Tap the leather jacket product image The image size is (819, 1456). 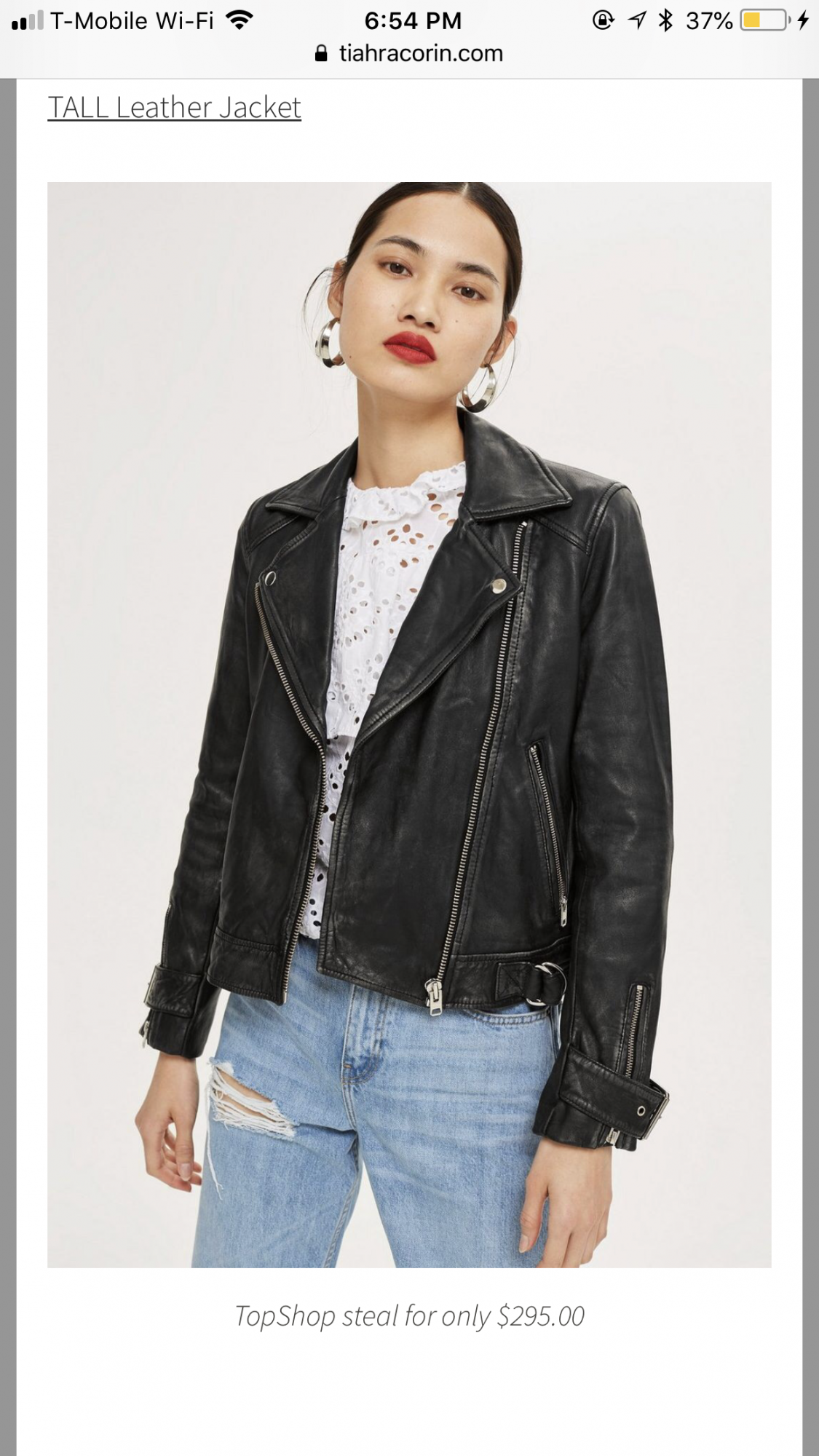click(x=409, y=724)
